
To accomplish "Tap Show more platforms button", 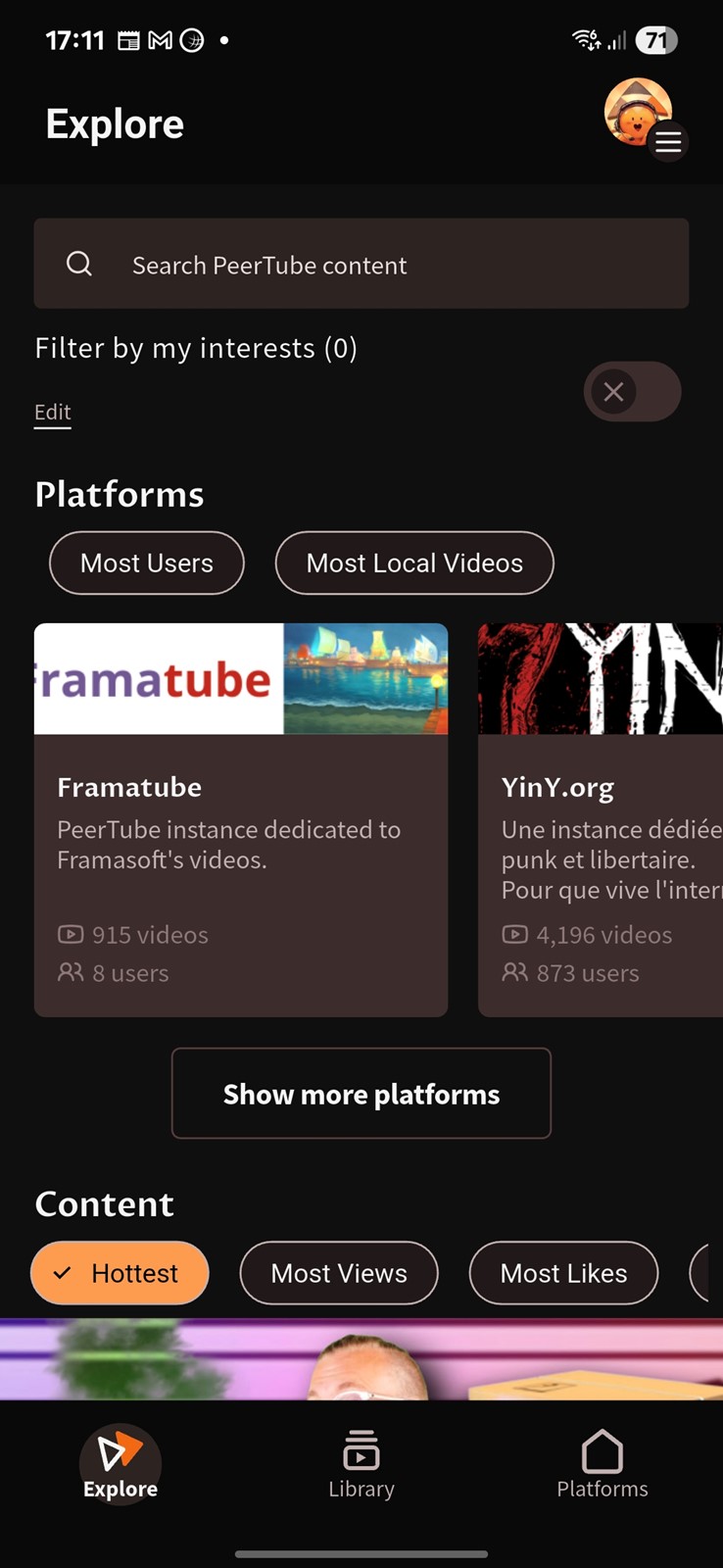I will [361, 1094].
